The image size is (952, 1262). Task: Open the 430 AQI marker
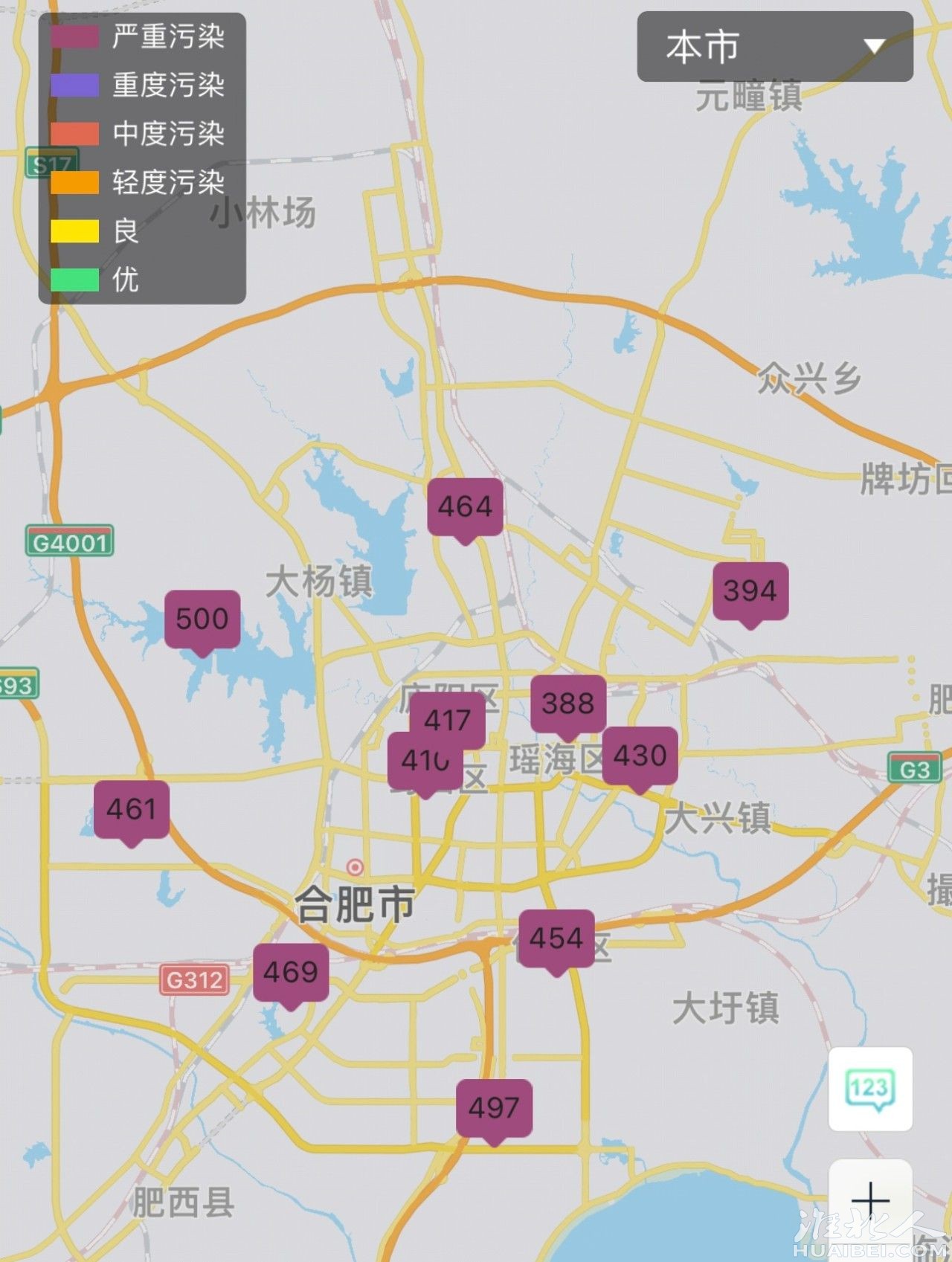tap(640, 756)
